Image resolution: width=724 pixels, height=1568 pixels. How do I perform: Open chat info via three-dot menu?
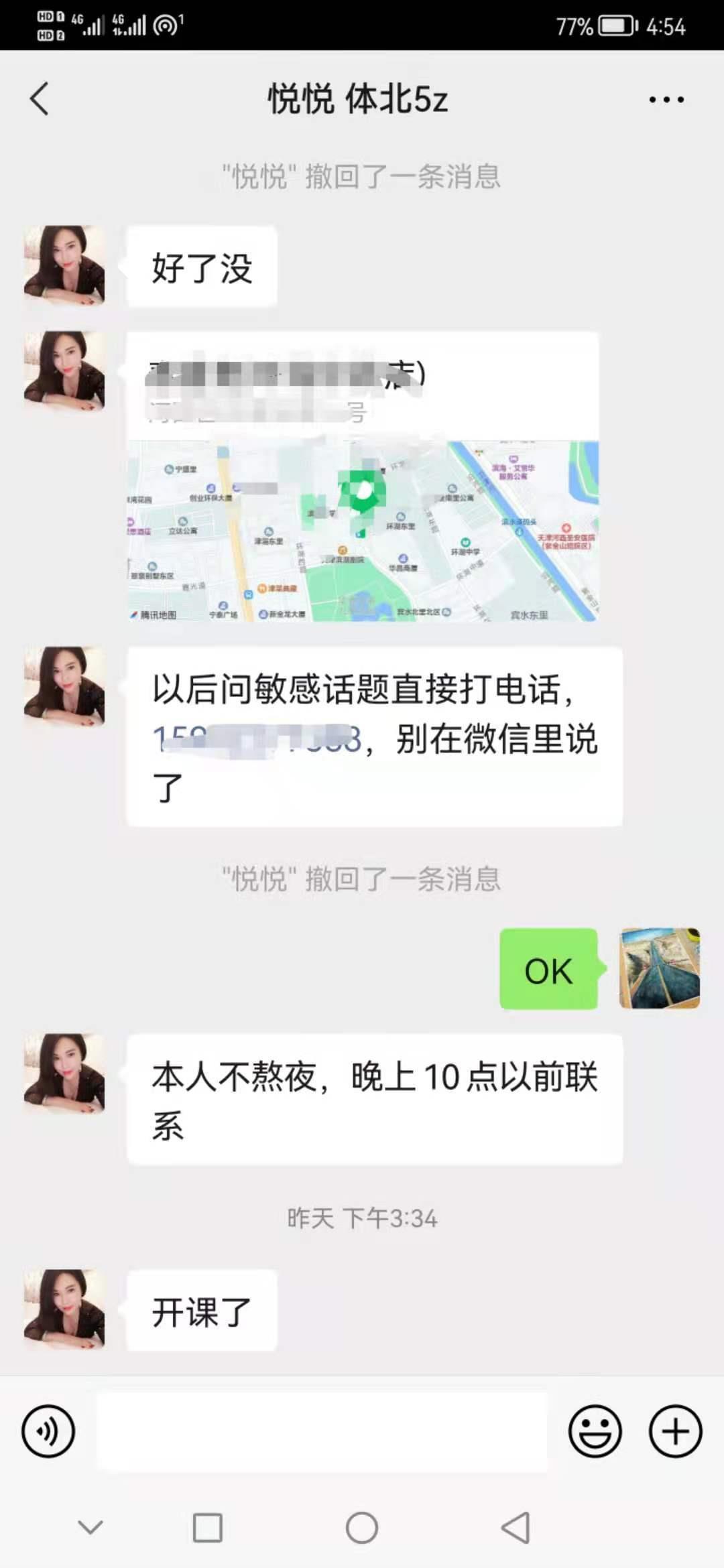tap(666, 100)
